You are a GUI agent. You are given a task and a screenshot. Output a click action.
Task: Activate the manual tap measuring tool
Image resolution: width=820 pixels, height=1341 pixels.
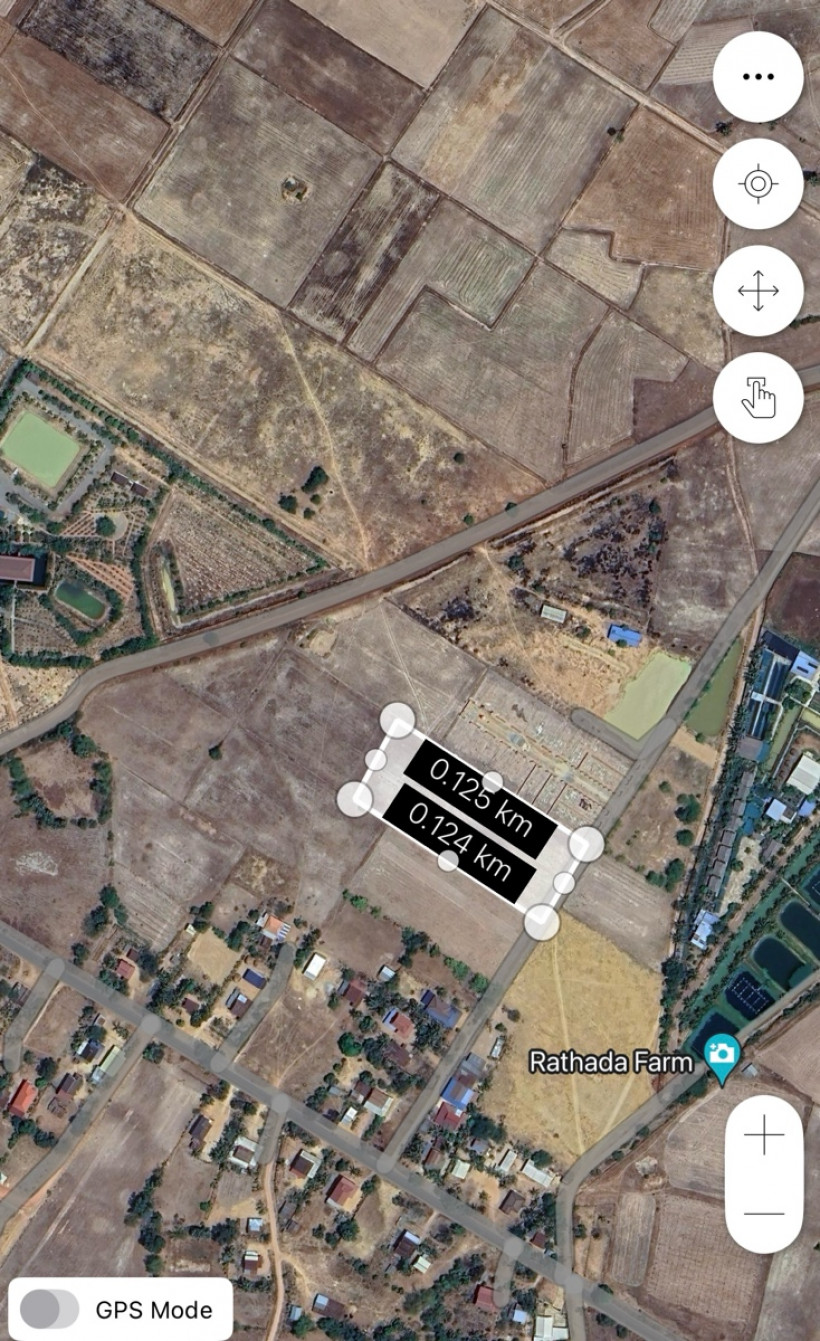coord(758,397)
